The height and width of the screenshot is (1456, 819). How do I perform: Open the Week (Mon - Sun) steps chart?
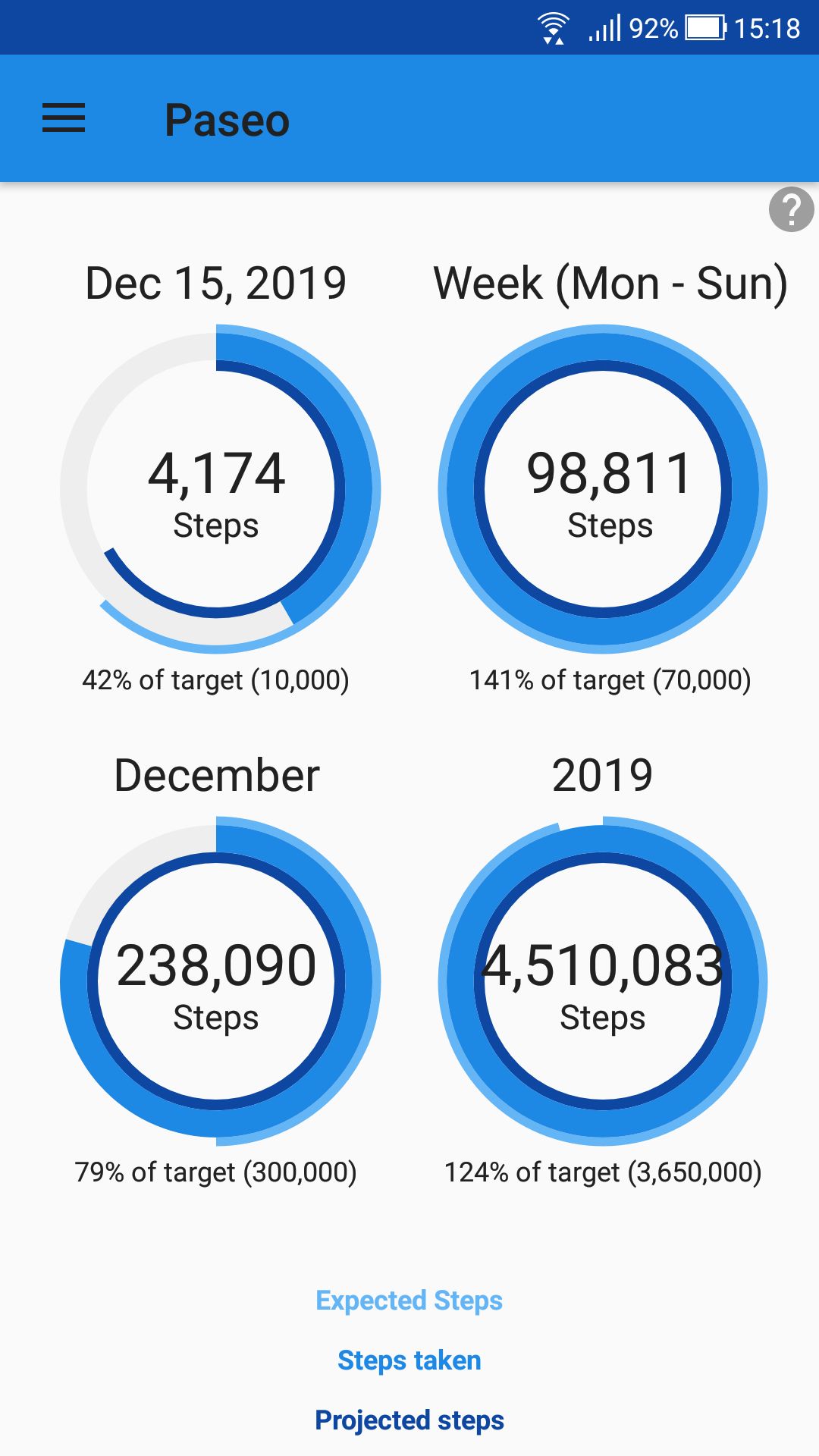click(x=603, y=489)
